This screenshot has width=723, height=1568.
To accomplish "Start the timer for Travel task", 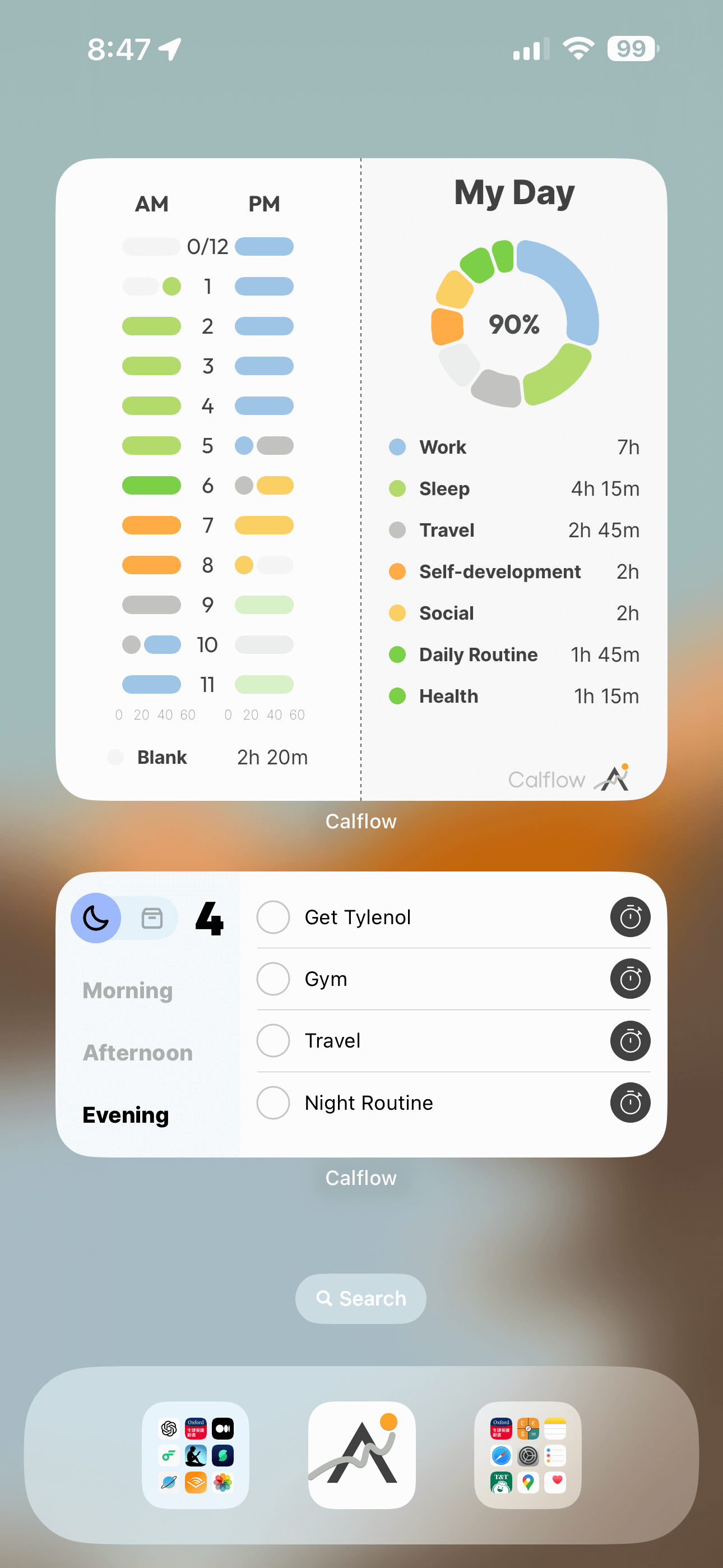I will point(630,1040).
